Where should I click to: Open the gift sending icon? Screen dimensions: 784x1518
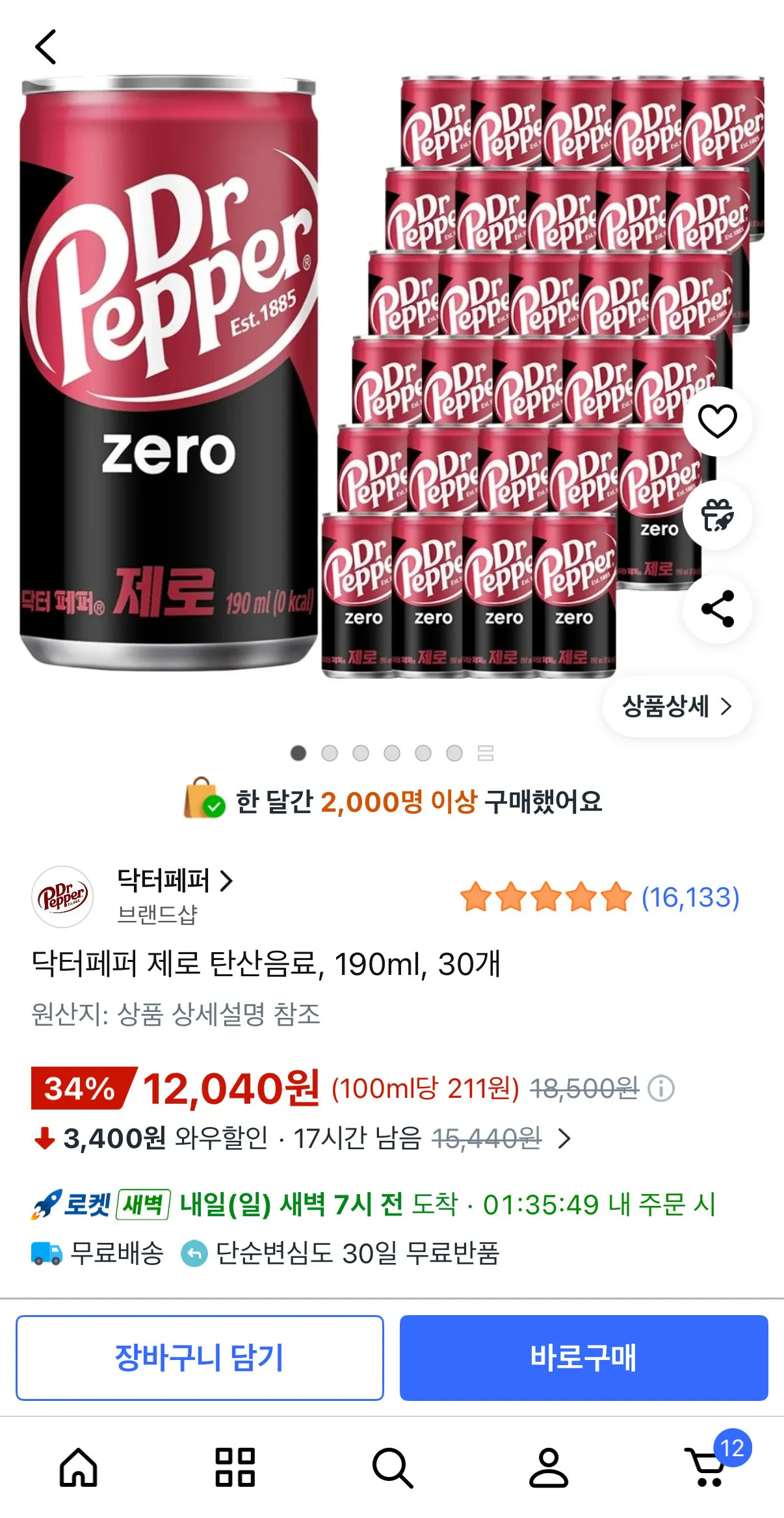coord(717,514)
